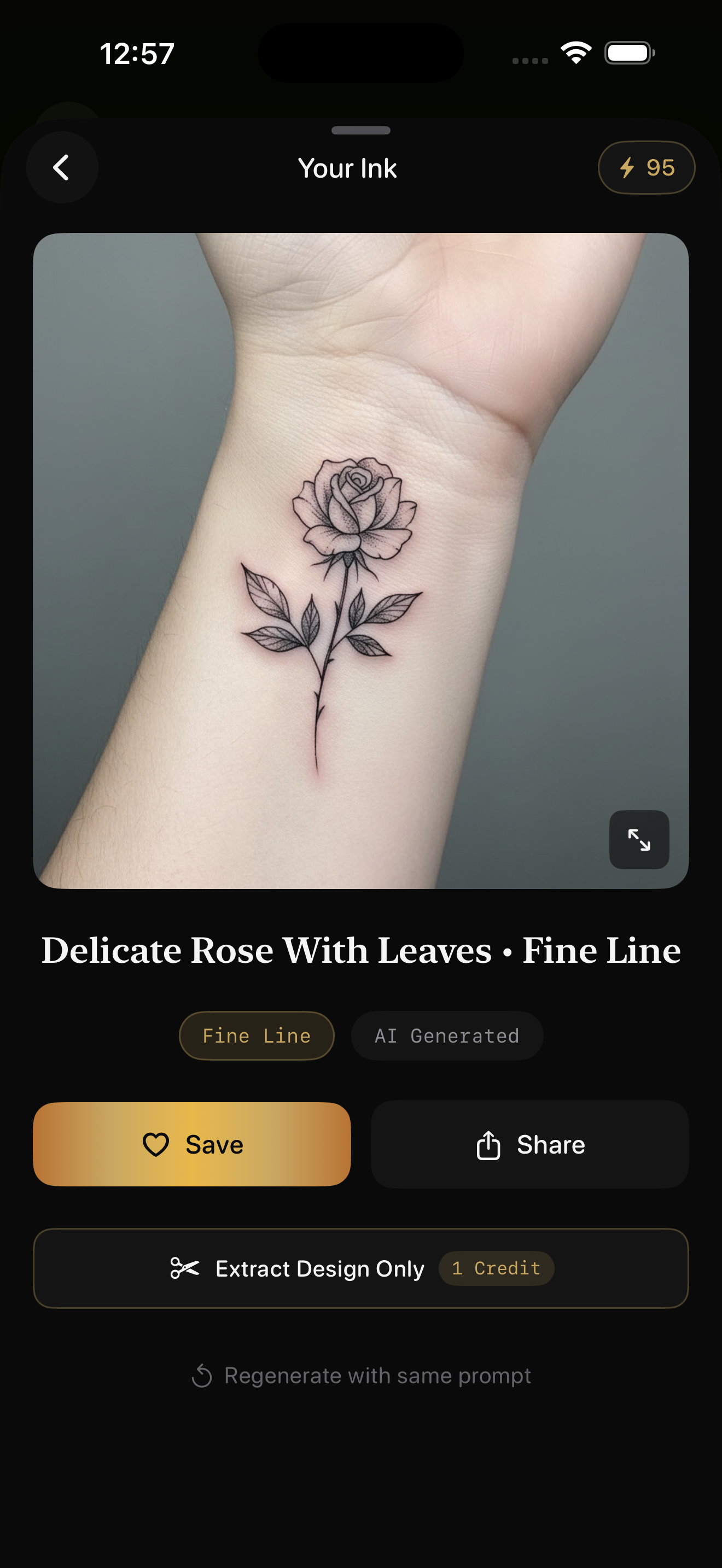Open the 95 credits balance badge
The height and width of the screenshot is (1568, 722).
click(x=646, y=167)
